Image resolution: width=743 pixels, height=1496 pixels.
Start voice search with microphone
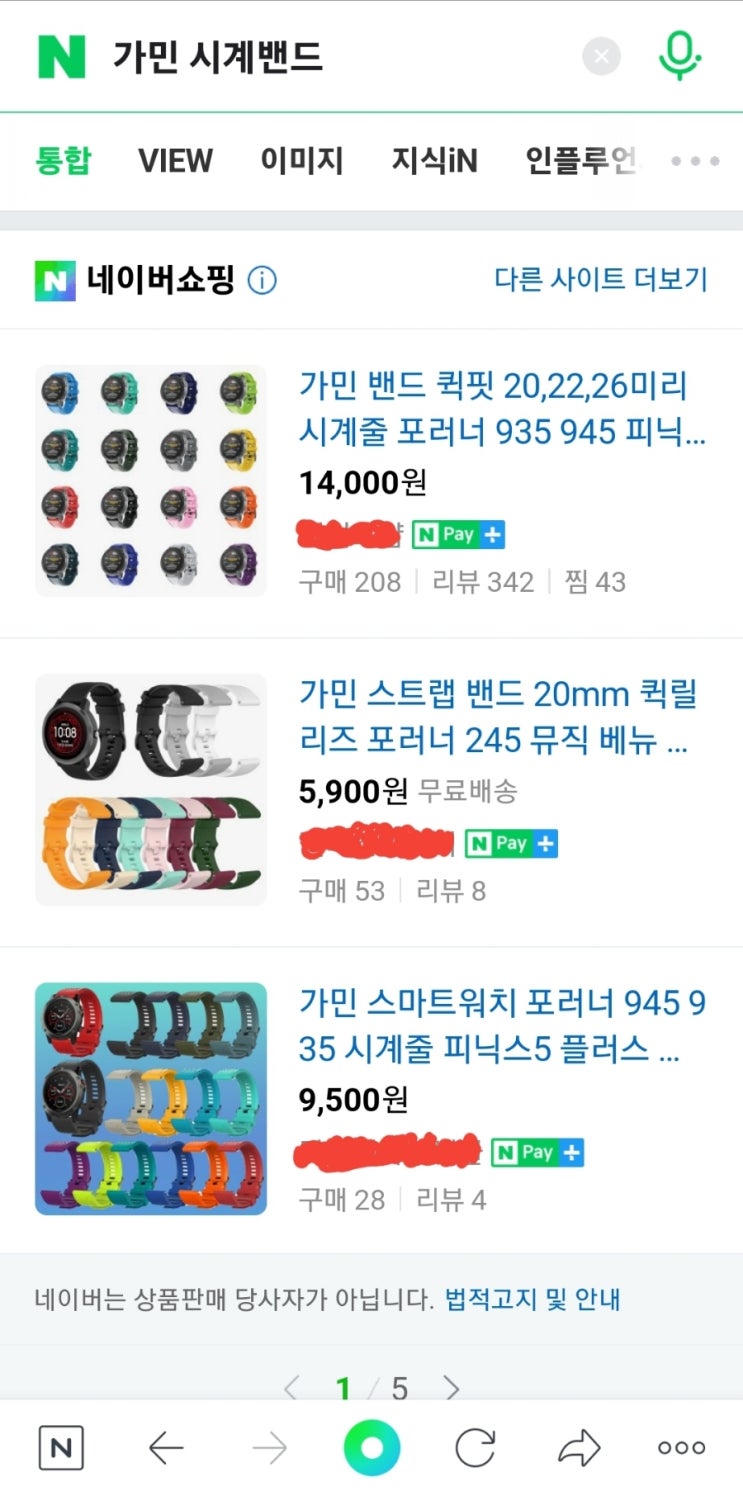(680, 57)
